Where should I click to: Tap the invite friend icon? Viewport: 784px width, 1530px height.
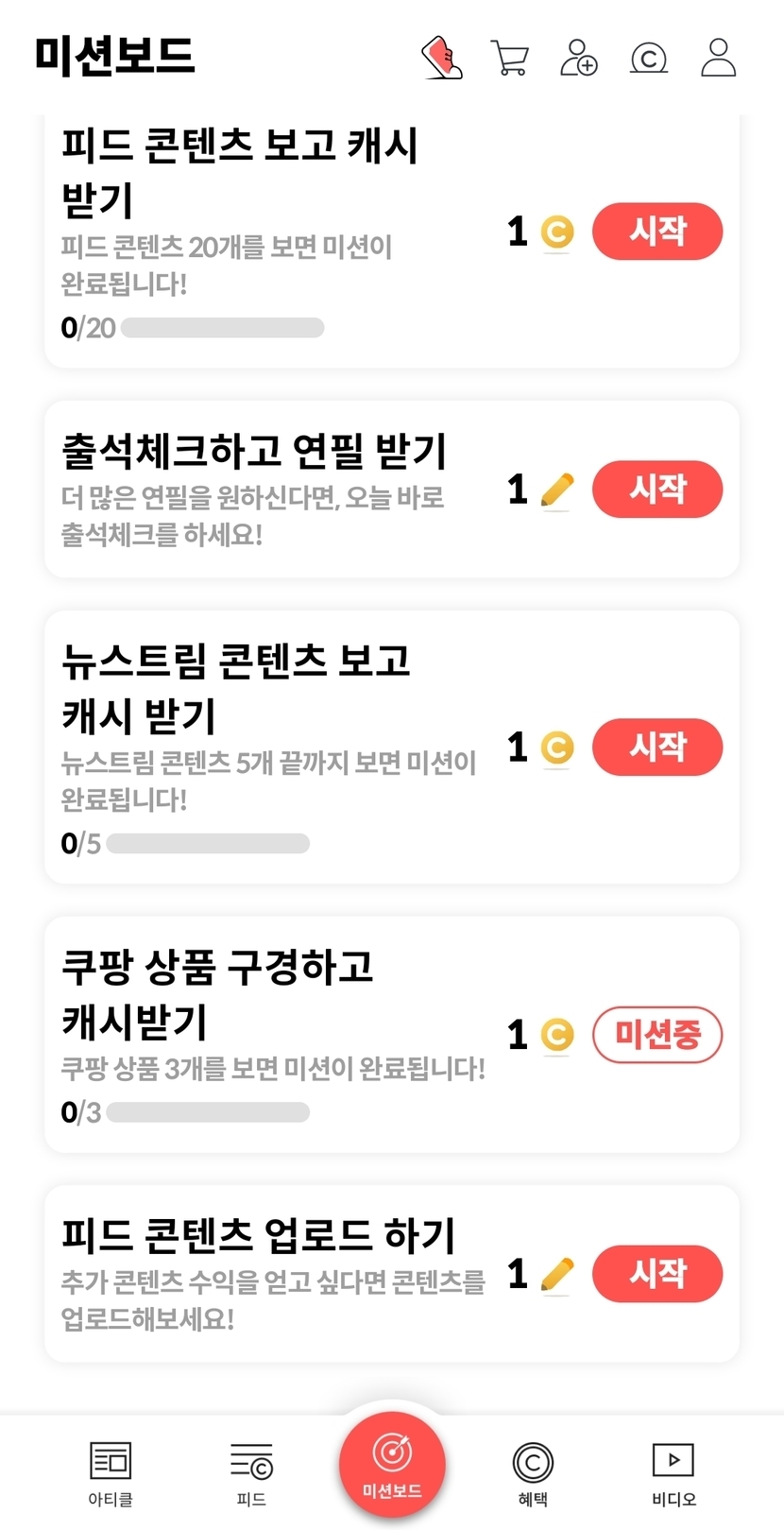coord(579,58)
